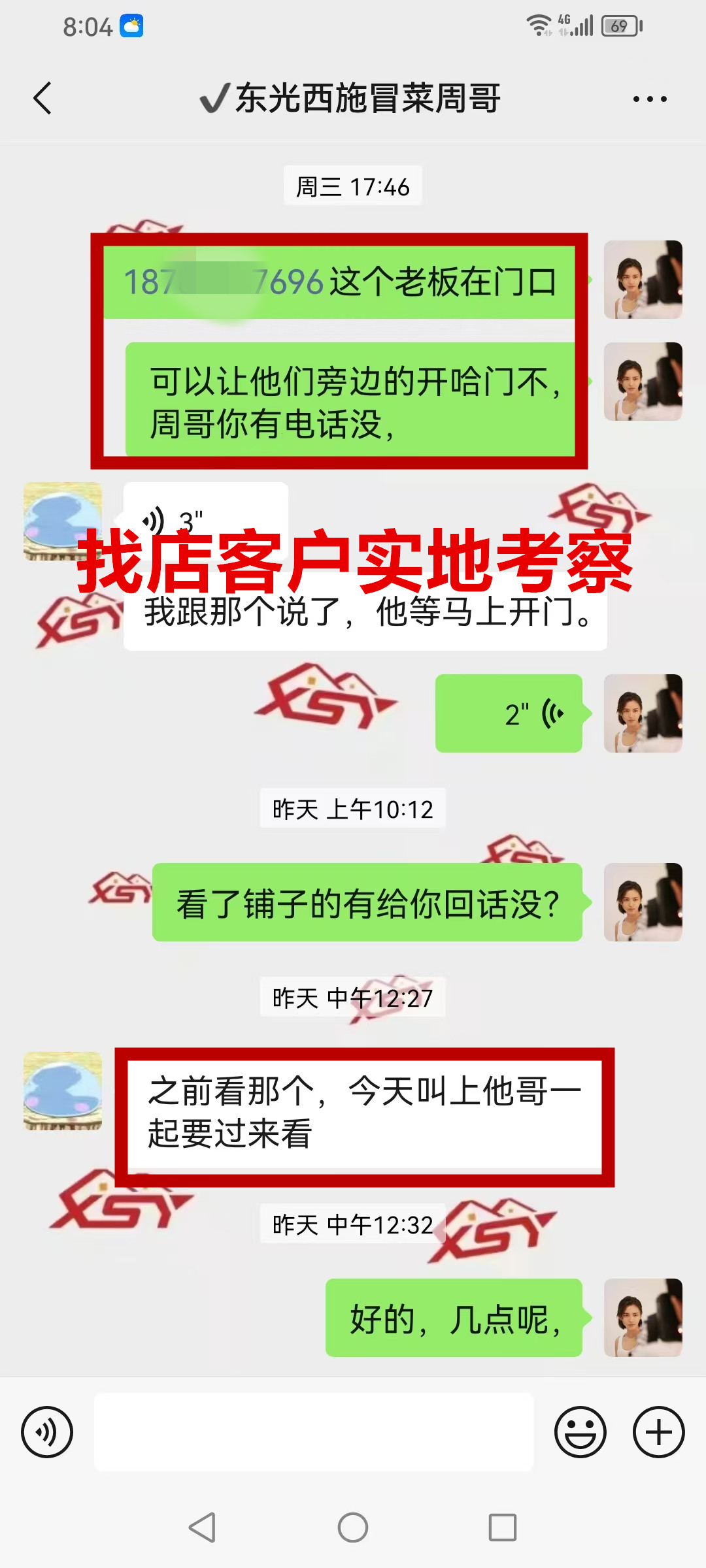Open own profile avatar beside 好的，几点呢
This screenshot has width=706, height=1568.
point(643,1317)
